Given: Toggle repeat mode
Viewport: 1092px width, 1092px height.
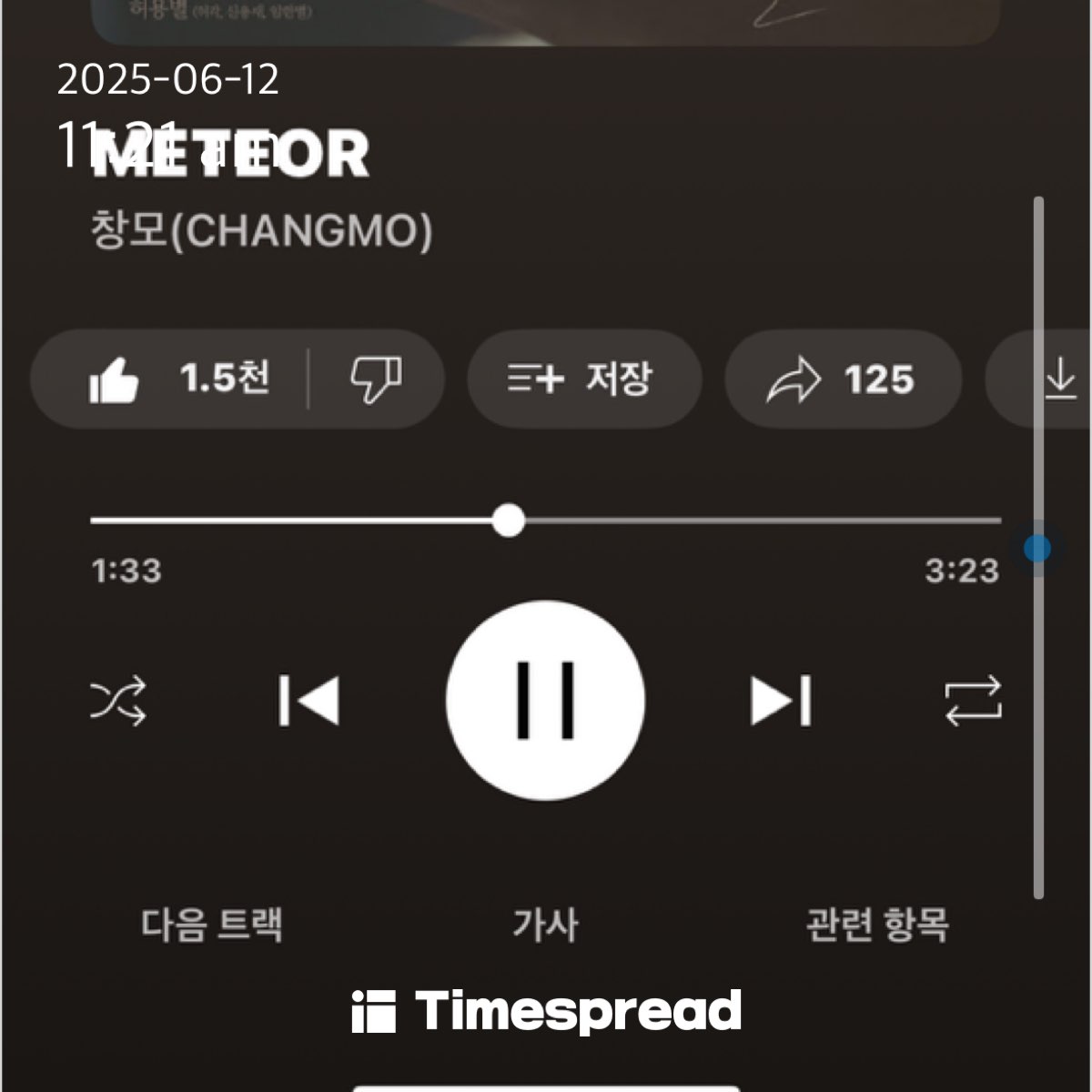Looking at the screenshot, I should coord(973,701).
